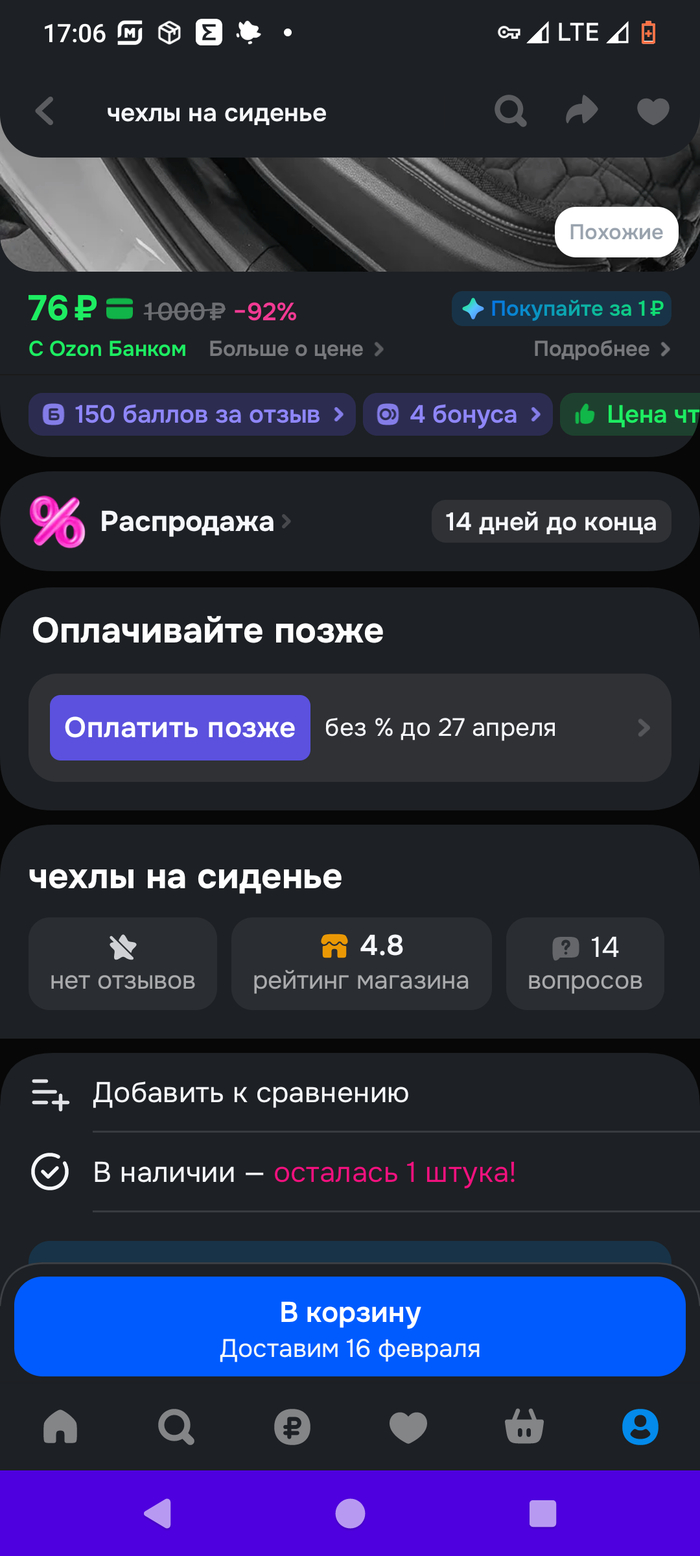
Task: Go back using the header arrow
Action: click(x=45, y=111)
